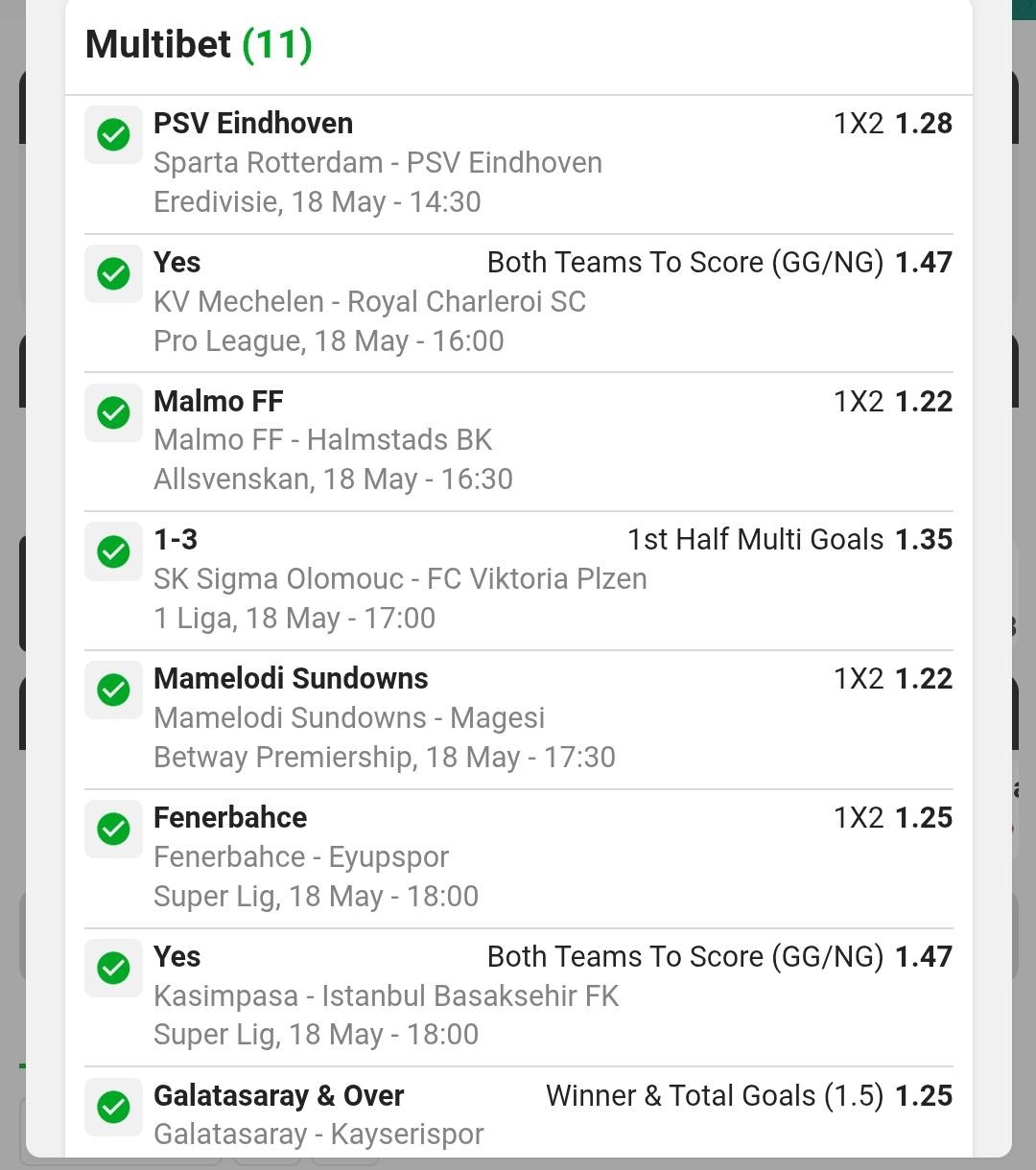Open the KV Mechelen - Royal Charleroi selection
The image size is (1036, 1170).
point(518,302)
